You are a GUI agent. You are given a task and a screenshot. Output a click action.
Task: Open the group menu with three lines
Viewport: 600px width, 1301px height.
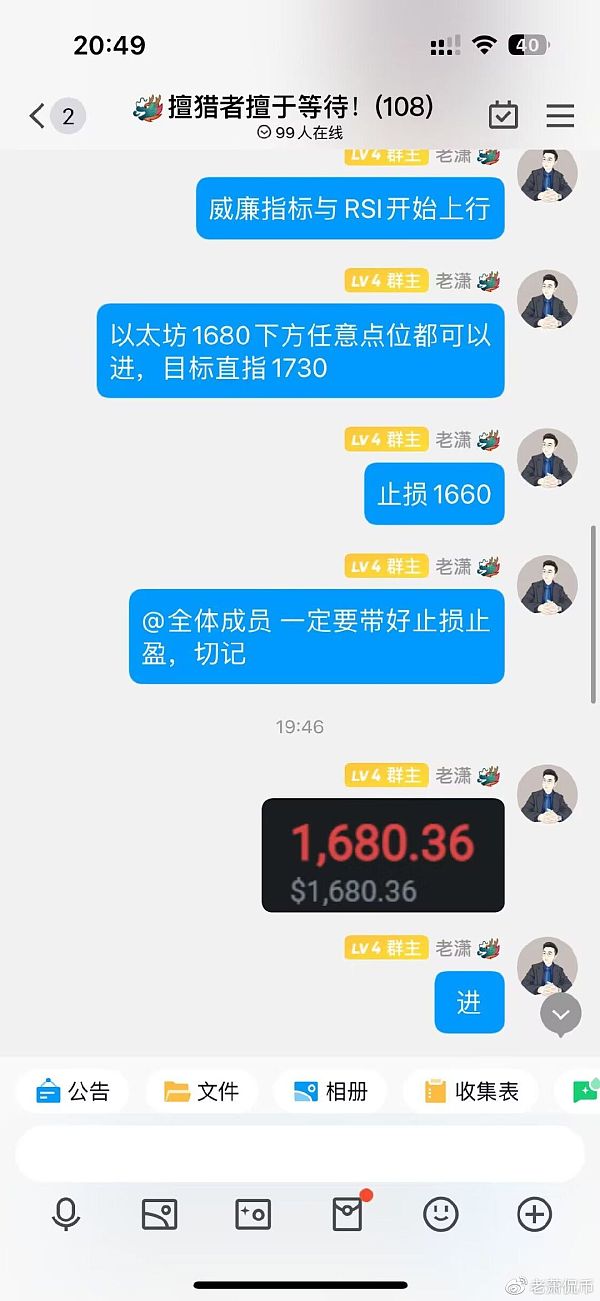coord(560,116)
